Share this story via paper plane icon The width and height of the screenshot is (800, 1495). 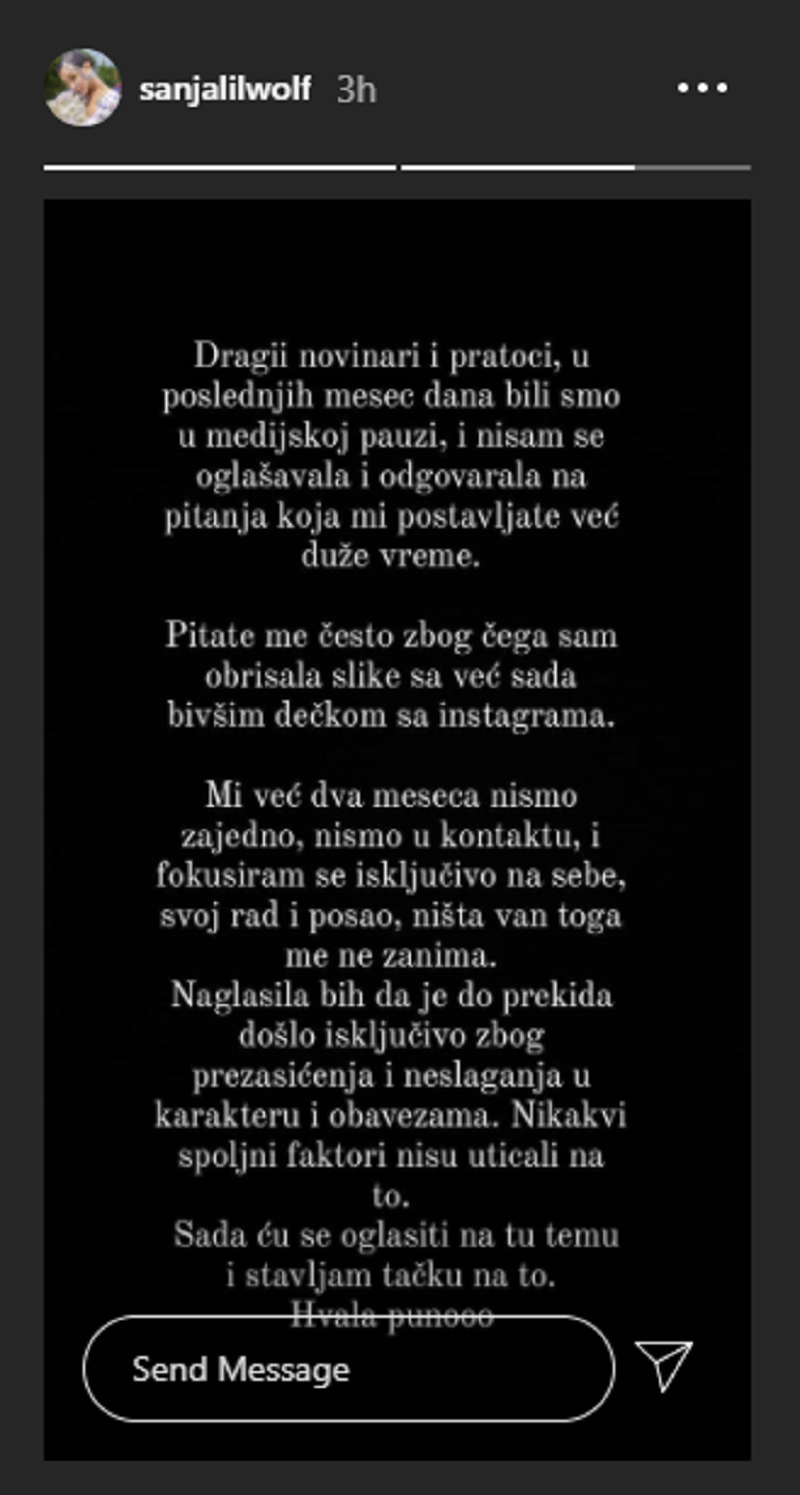tap(664, 1366)
